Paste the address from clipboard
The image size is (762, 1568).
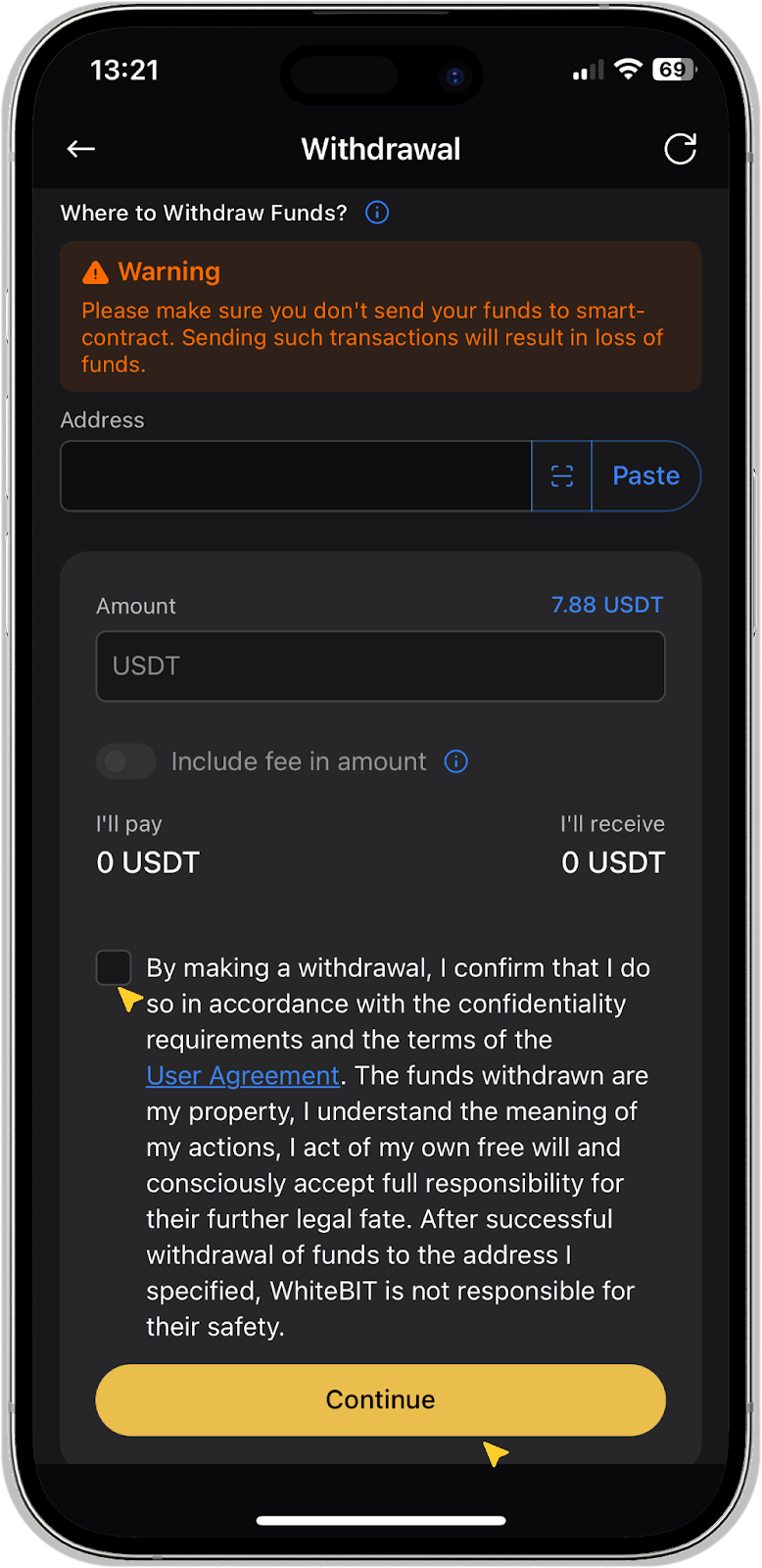click(645, 476)
